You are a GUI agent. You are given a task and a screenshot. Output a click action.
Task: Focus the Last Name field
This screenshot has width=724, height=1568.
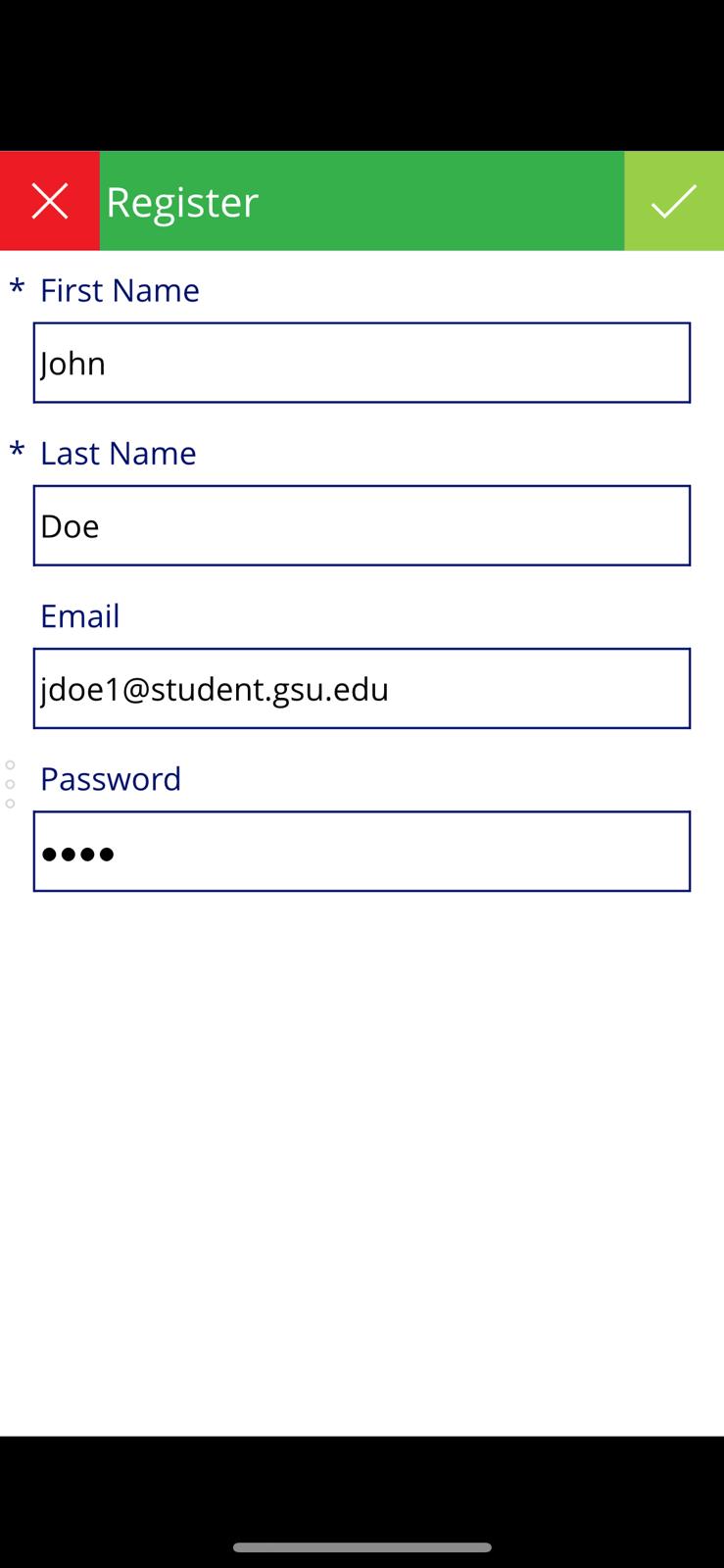point(362,525)
